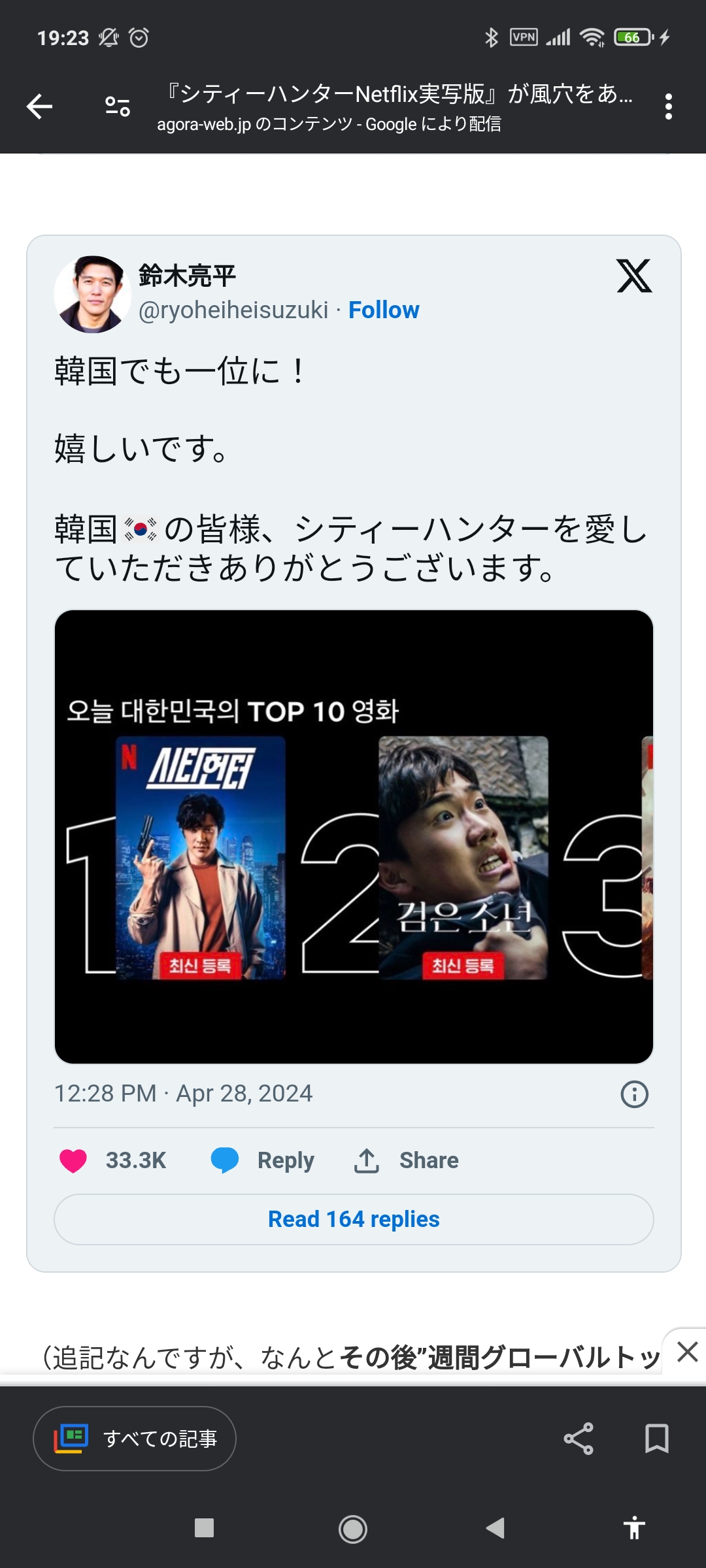Open the TOP 10 image in the tweet
This screenshot has width=706, height=1568.
click(x=354, y=836)
